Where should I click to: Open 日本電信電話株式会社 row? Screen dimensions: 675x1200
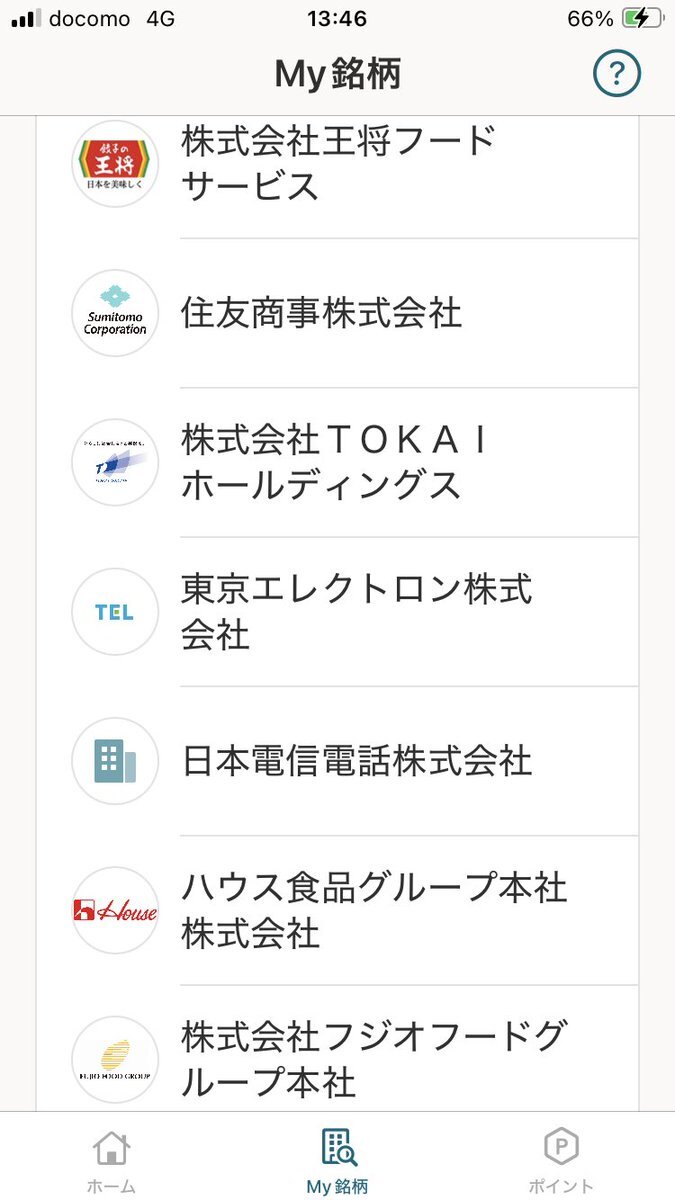pyautogui.click(x=337, y=761)
